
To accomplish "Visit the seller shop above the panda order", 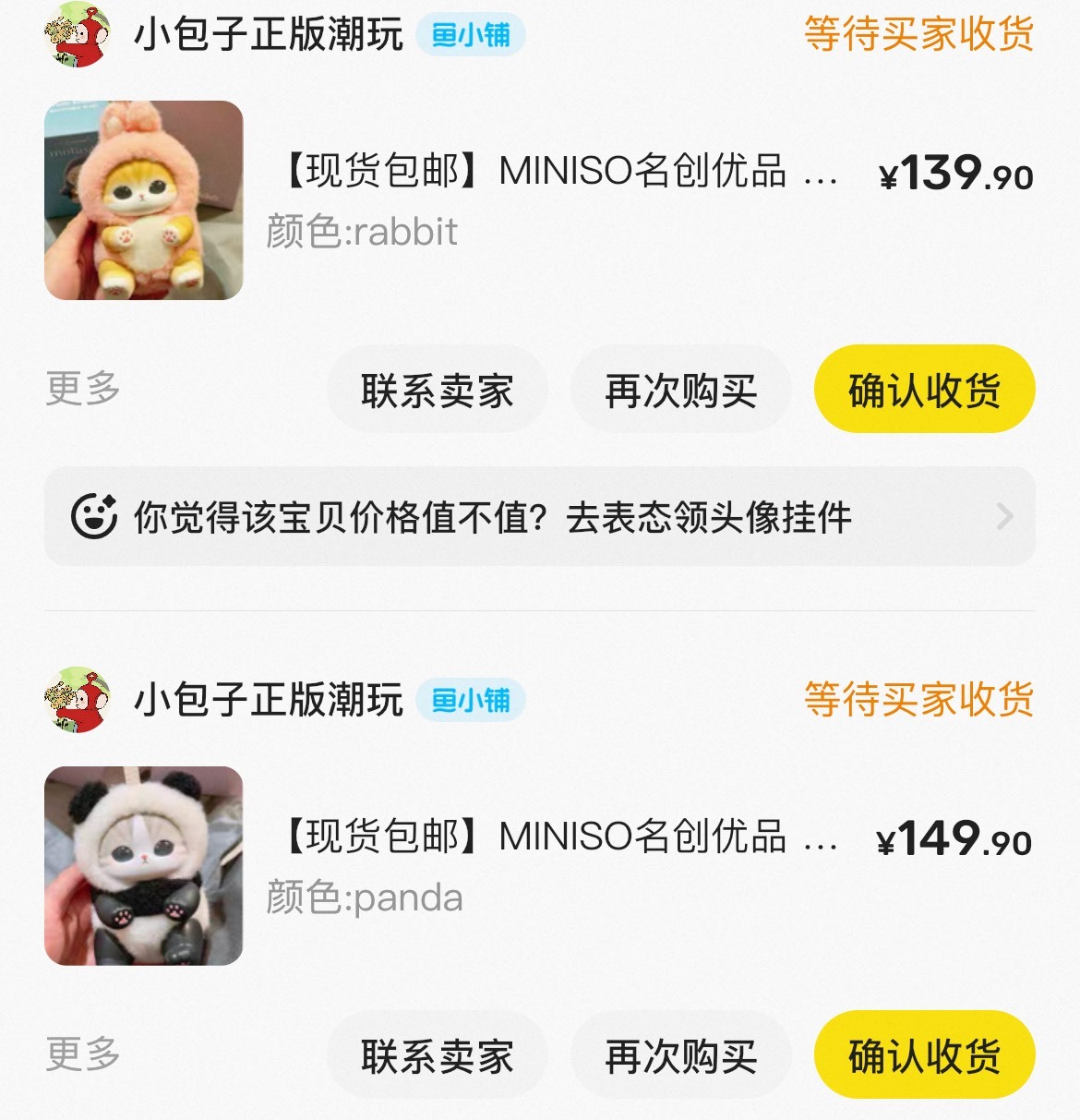I will coord(268,700).
